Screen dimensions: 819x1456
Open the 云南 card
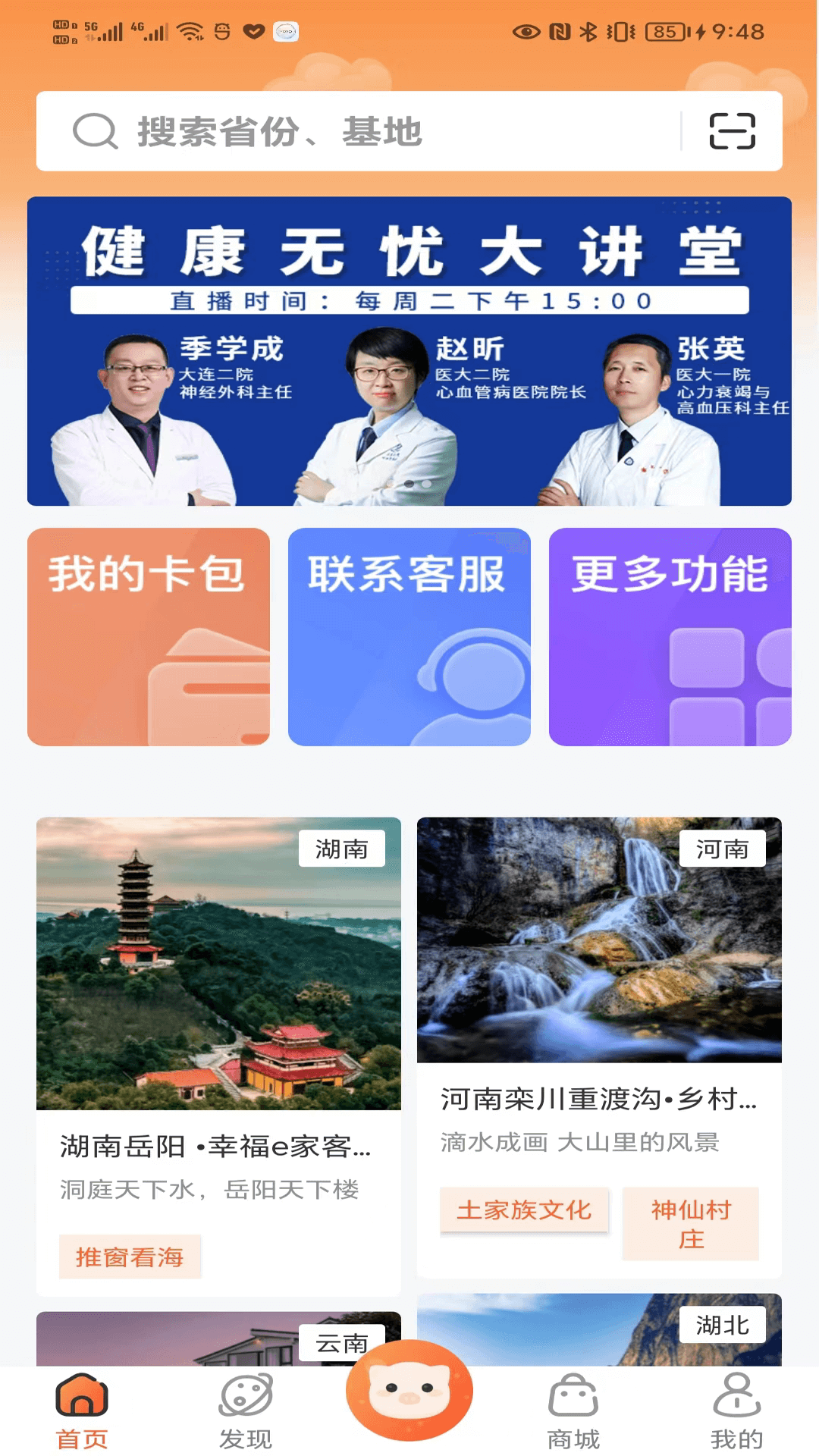tap(218, 1339)
